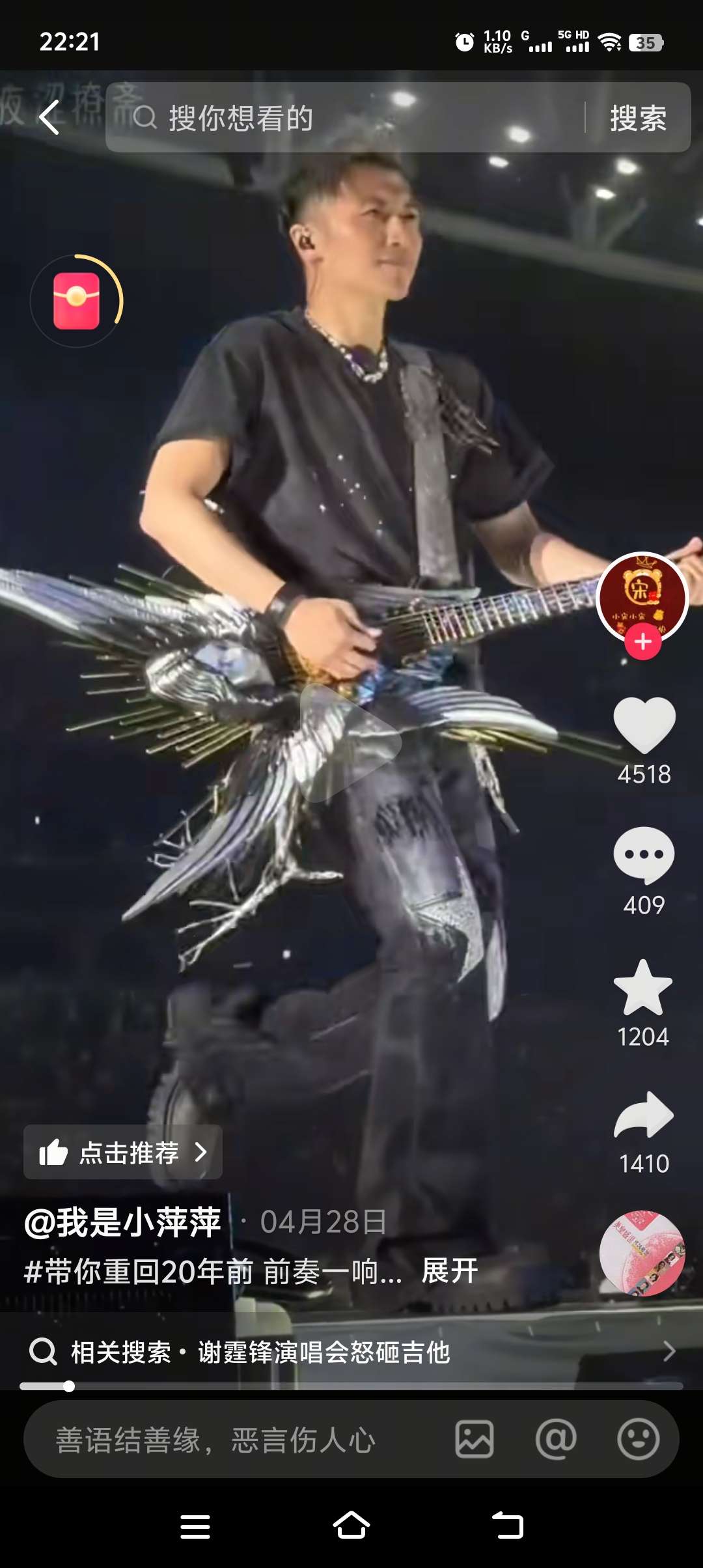
Task: Attach an image to the comment
Action: tap(474, 1439)
